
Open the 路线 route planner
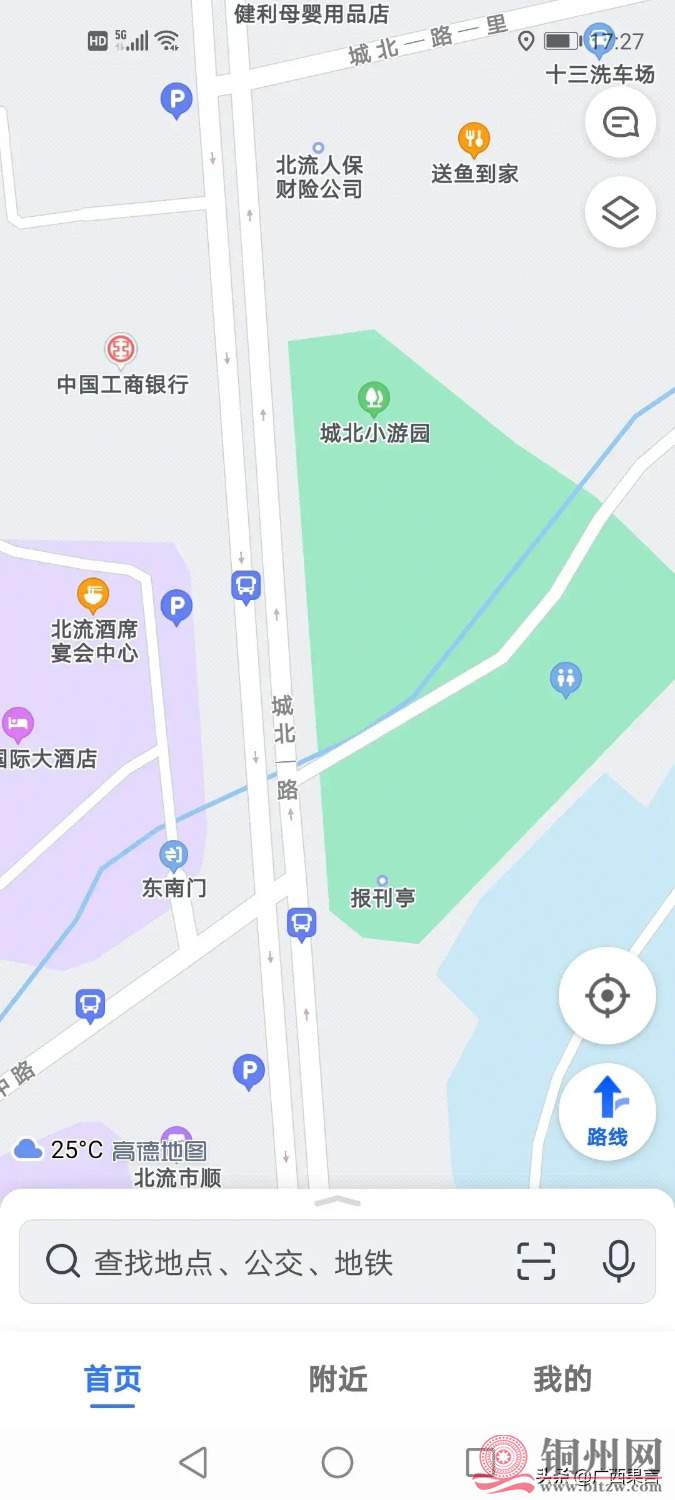[607, 1111]
